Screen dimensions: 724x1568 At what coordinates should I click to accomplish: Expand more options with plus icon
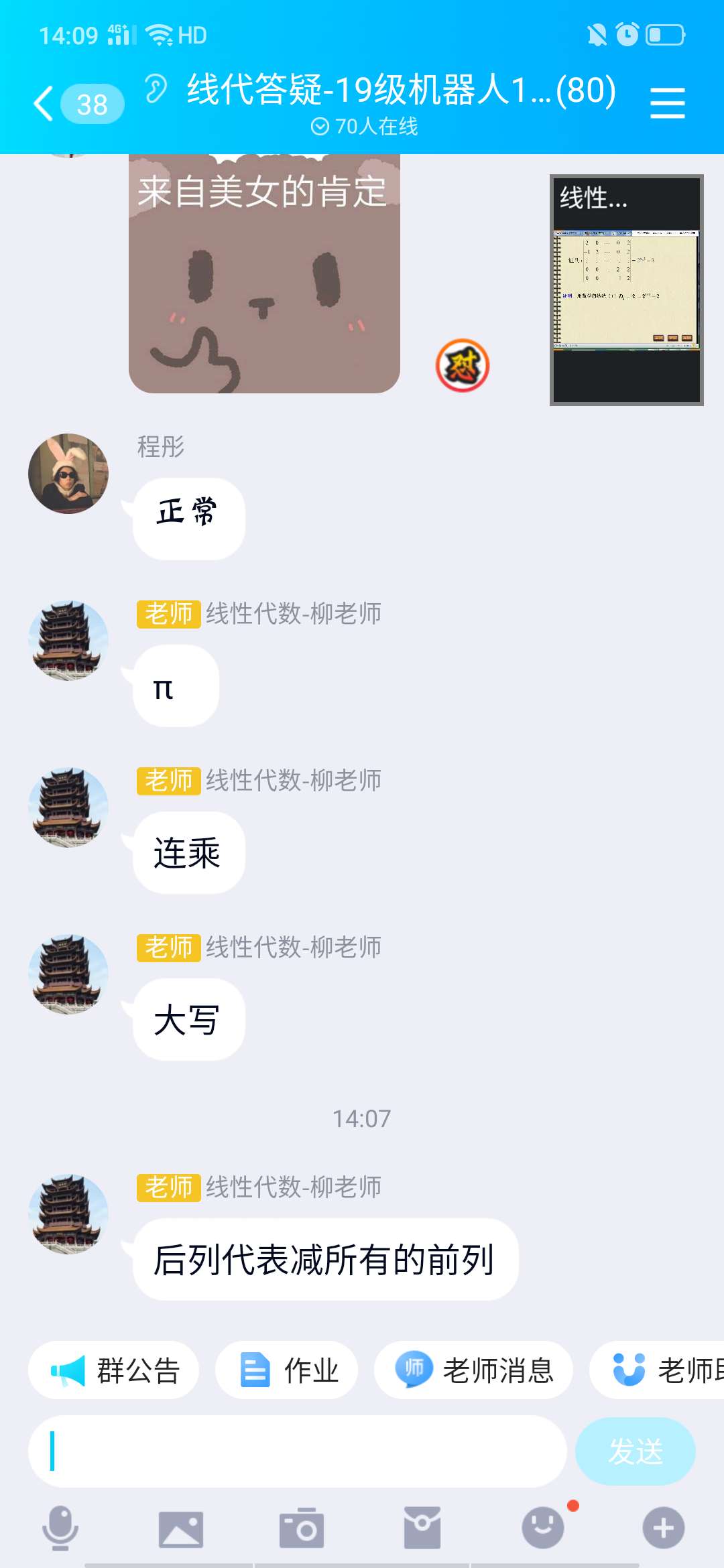664,1528
